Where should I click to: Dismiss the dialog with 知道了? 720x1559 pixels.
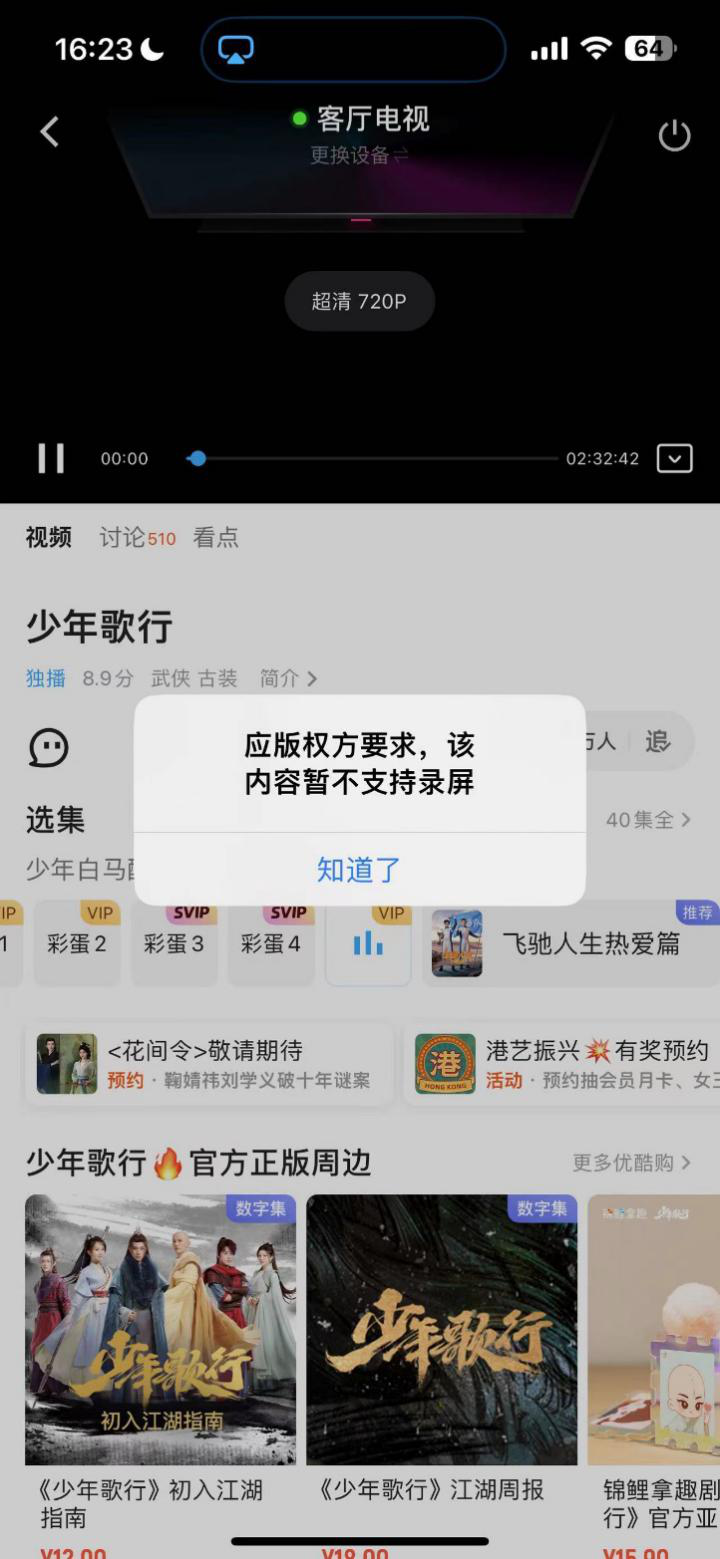pos(359,869)
